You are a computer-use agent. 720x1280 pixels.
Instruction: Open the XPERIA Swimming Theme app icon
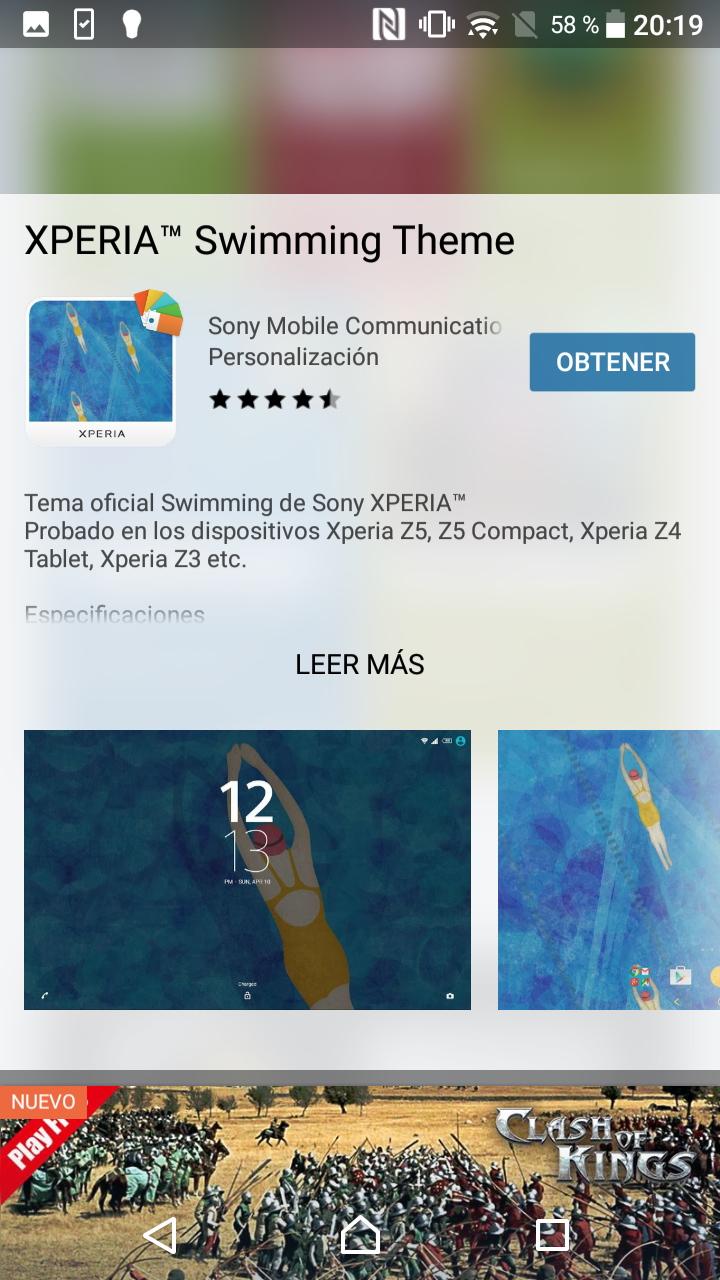[101, 370]
